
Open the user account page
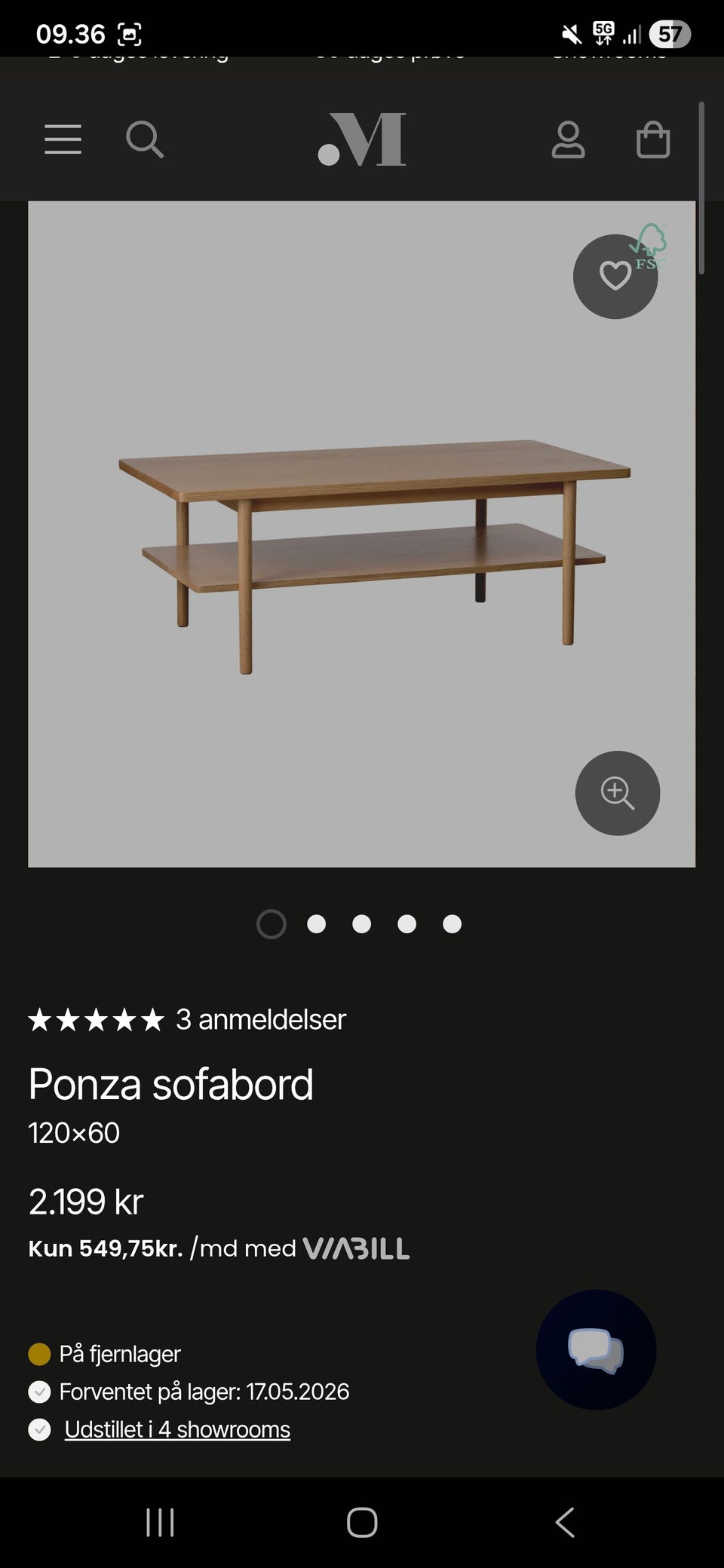pos(570,139)
